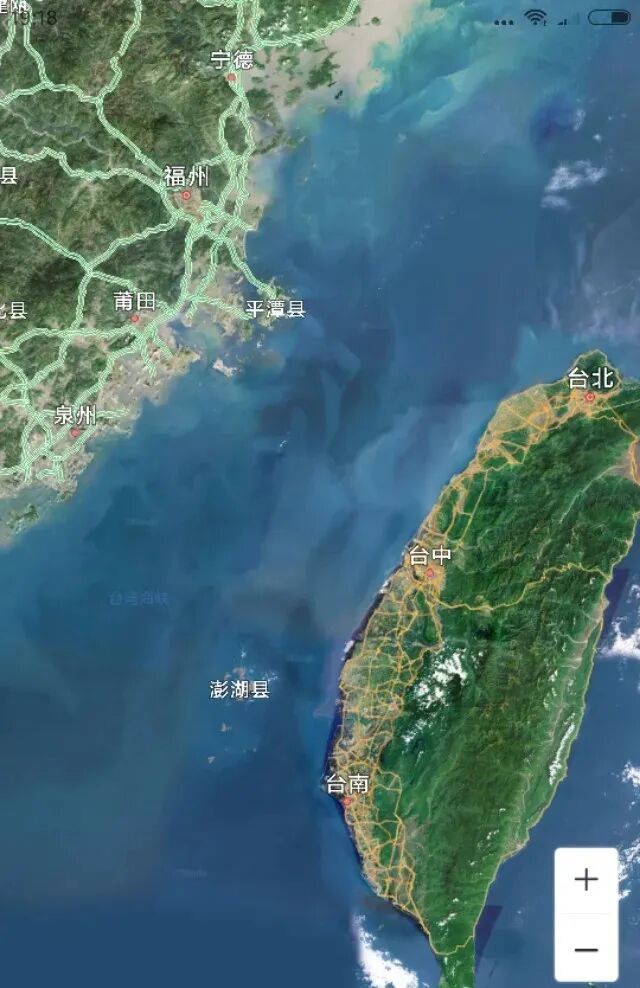Zoom out of the map
The height and width of the screenshot is (988, 640).
(x=586, y=948)
